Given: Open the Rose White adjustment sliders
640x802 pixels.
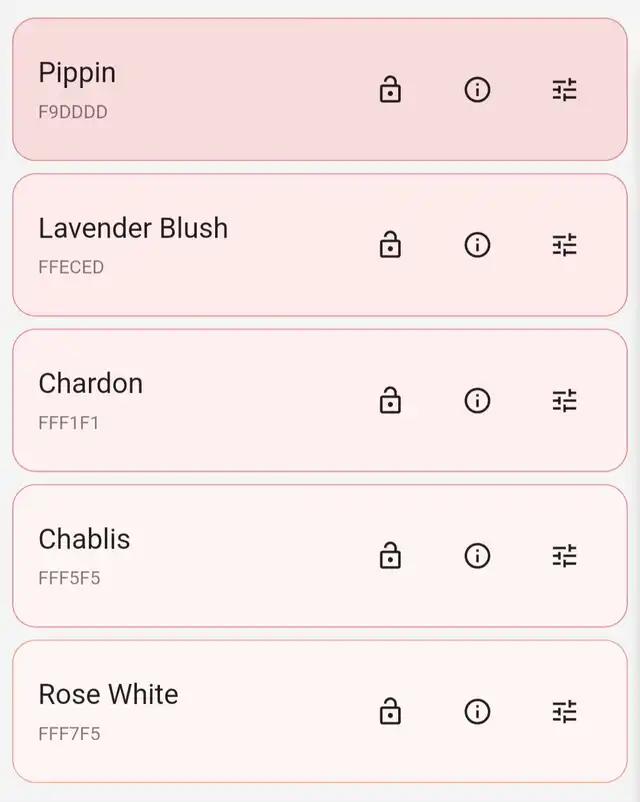Looking at the screenshot, I should (565, 712).
